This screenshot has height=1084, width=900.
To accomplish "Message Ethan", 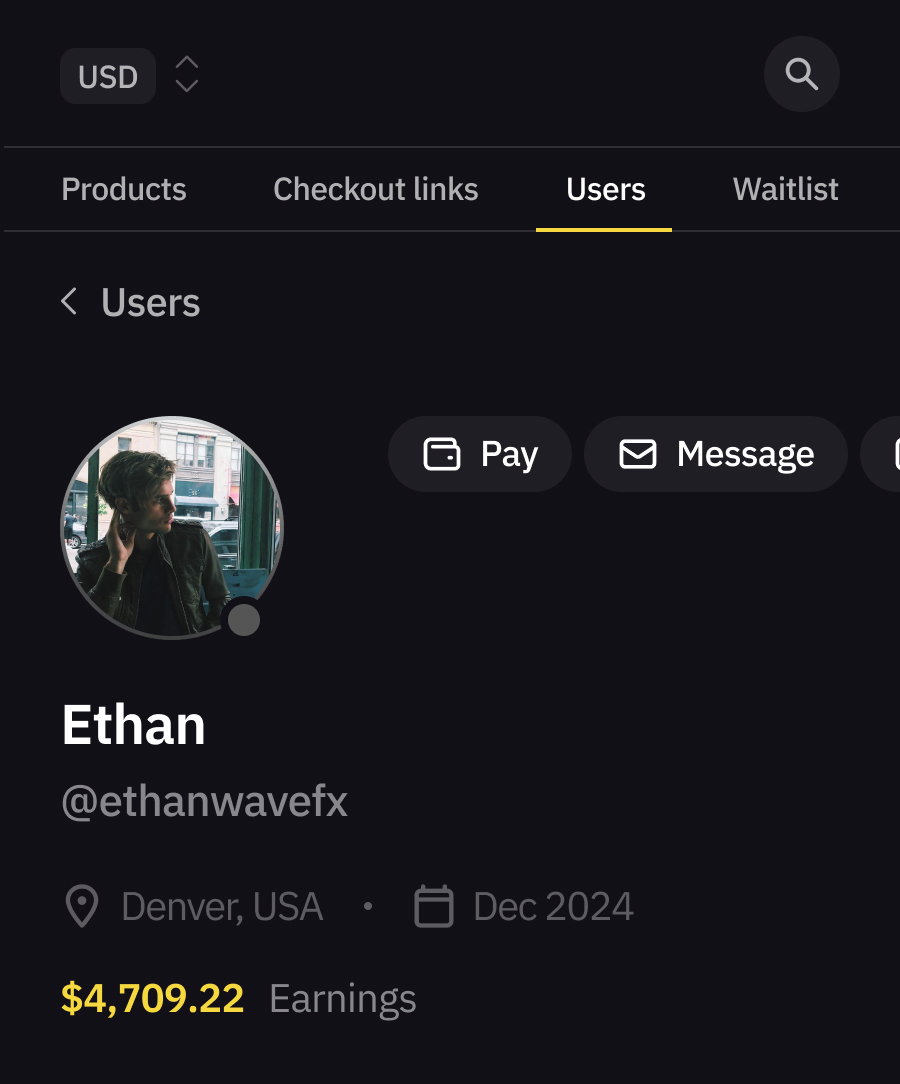I will click(x=716, y=454).
